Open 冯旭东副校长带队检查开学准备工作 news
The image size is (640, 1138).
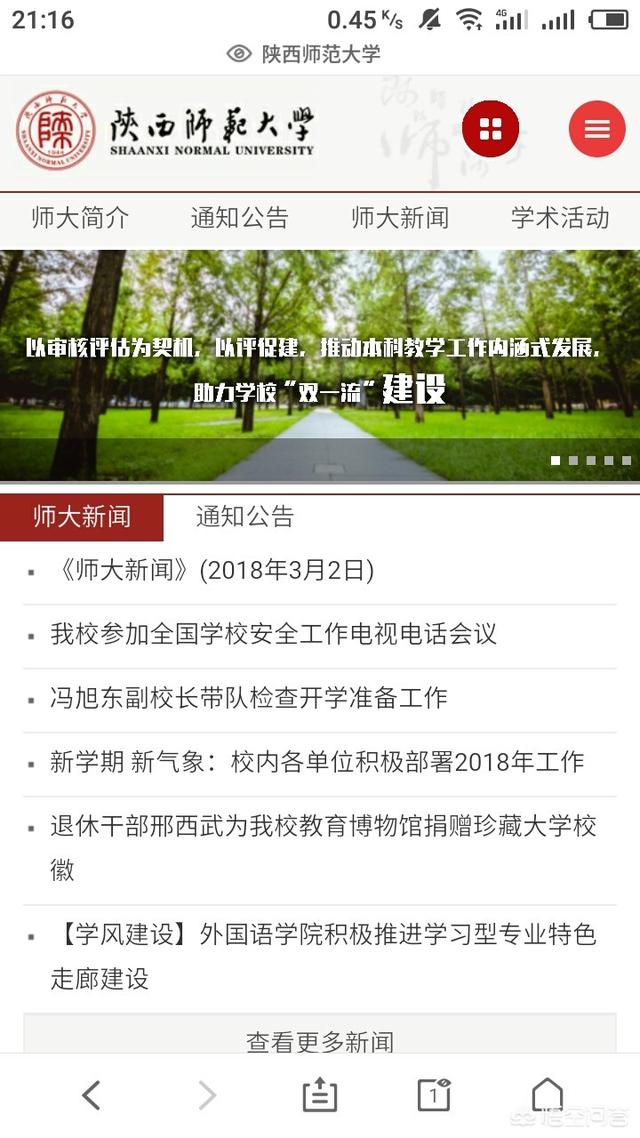click(x=248, y=698)
